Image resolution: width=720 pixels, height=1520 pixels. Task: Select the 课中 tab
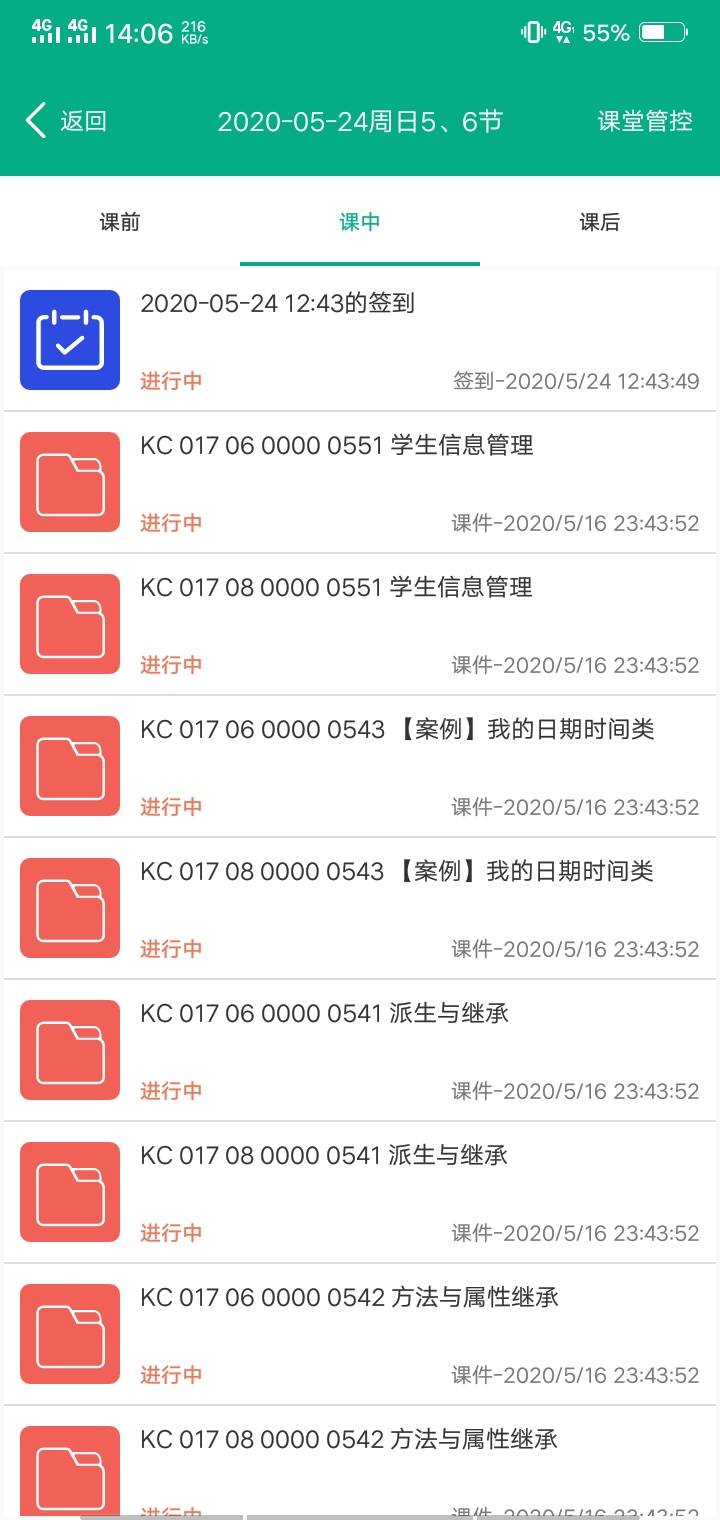360,222
